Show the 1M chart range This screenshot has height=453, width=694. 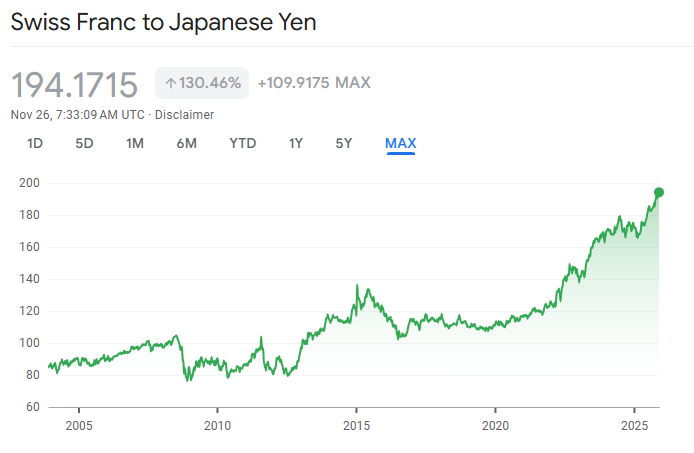tap(135, 143)
